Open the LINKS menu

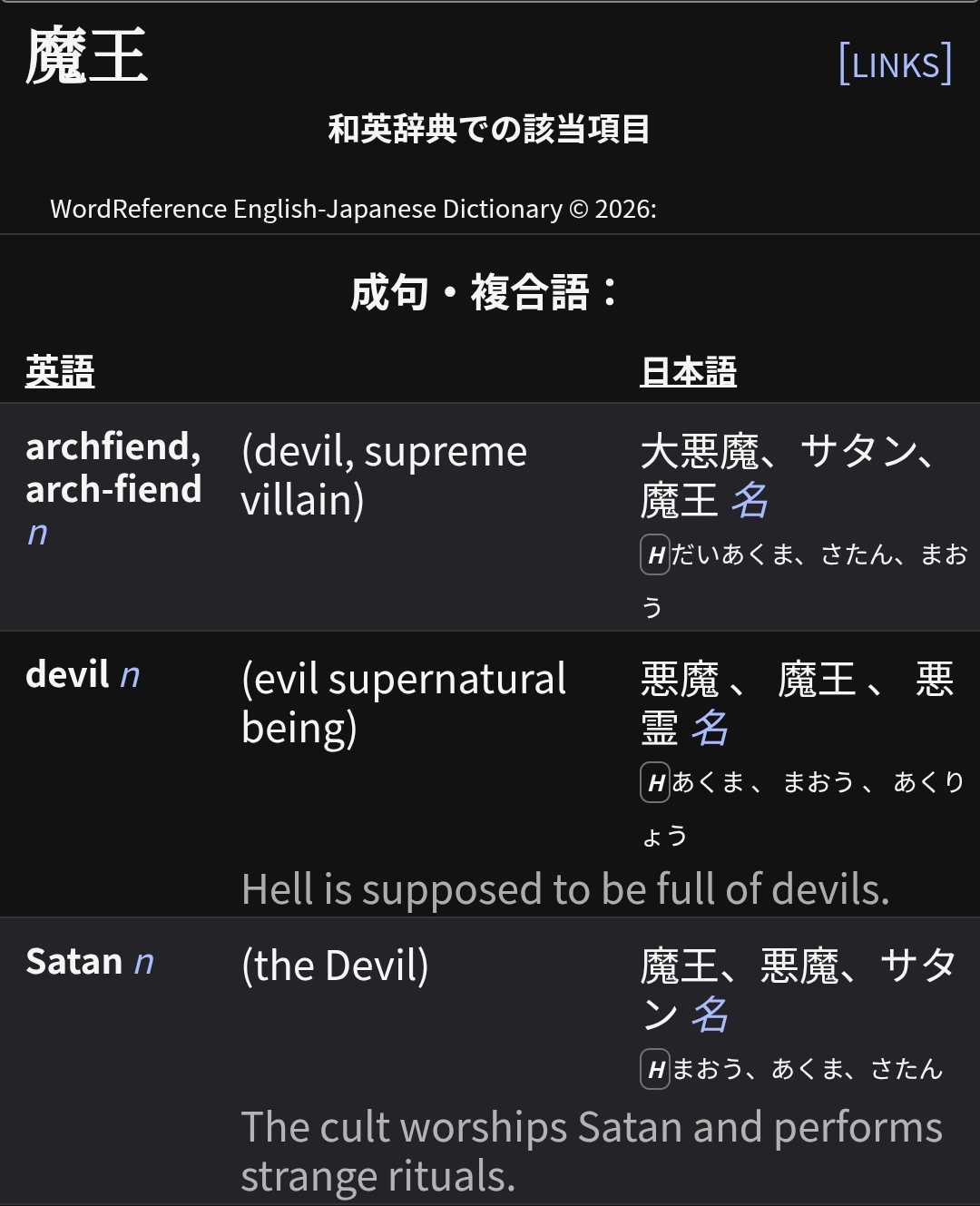895,64
